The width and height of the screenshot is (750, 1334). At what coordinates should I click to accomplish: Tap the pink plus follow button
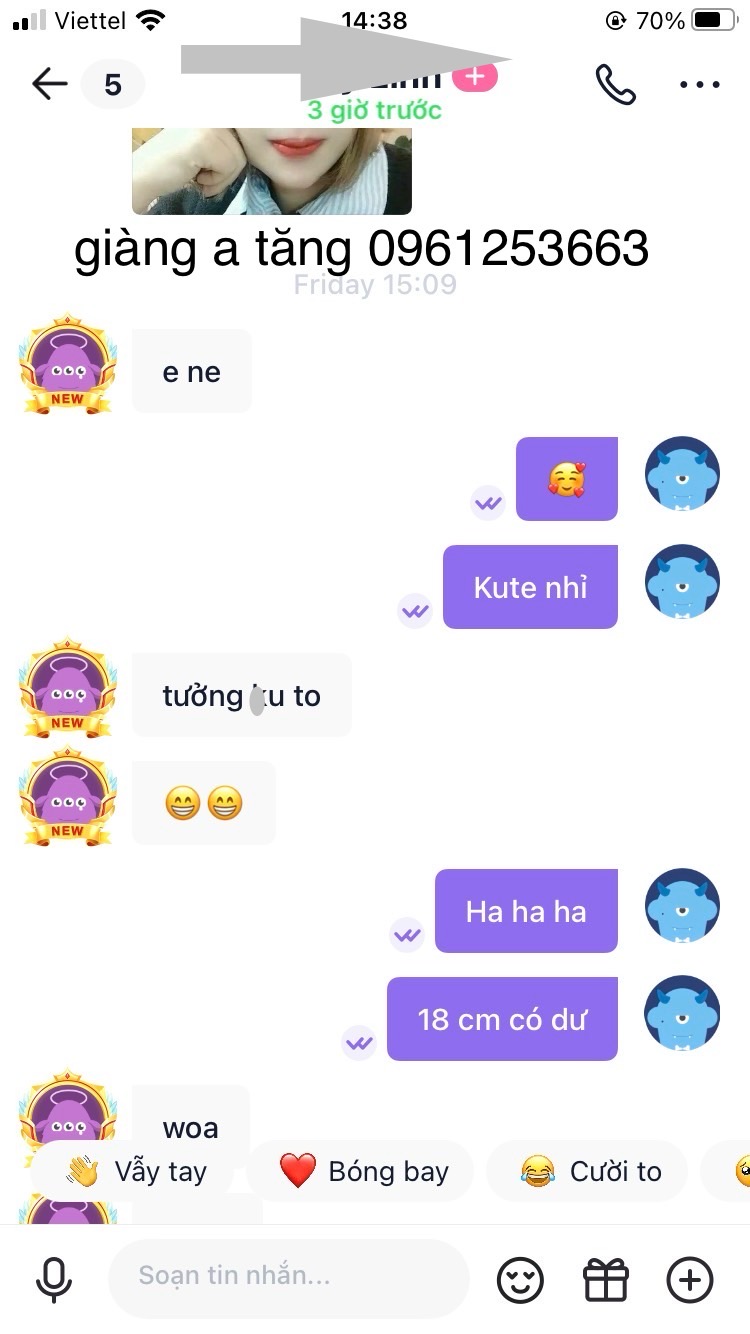coord(476,76)
